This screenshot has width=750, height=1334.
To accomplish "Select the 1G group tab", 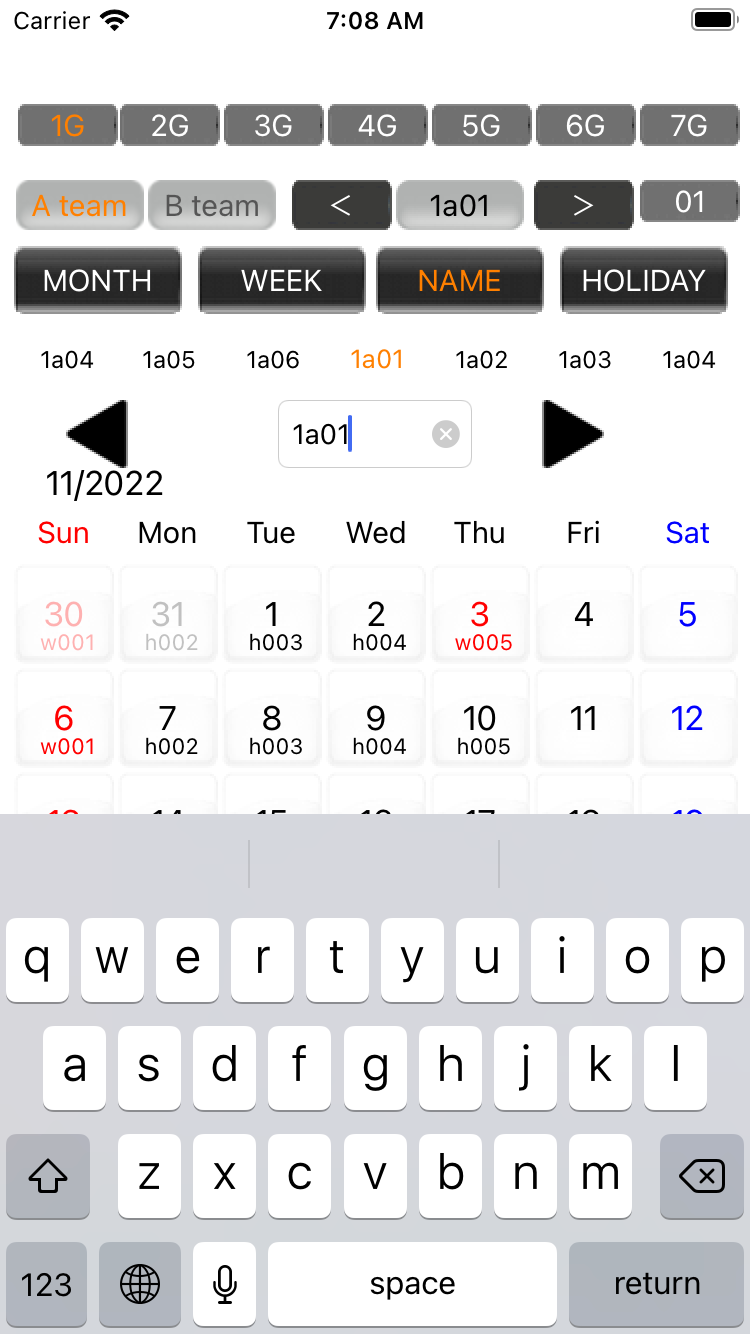I will 67,126.
